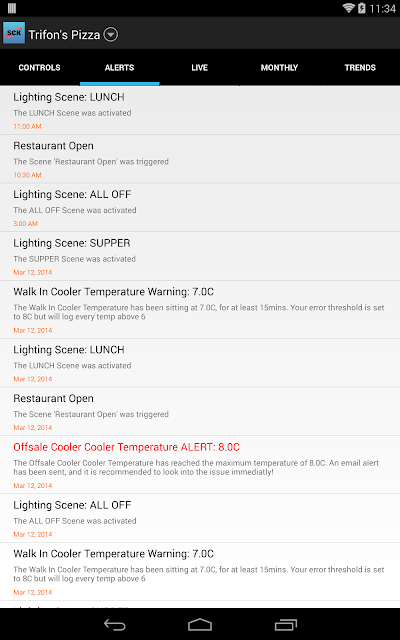Go to the home screen

[200, 624]
